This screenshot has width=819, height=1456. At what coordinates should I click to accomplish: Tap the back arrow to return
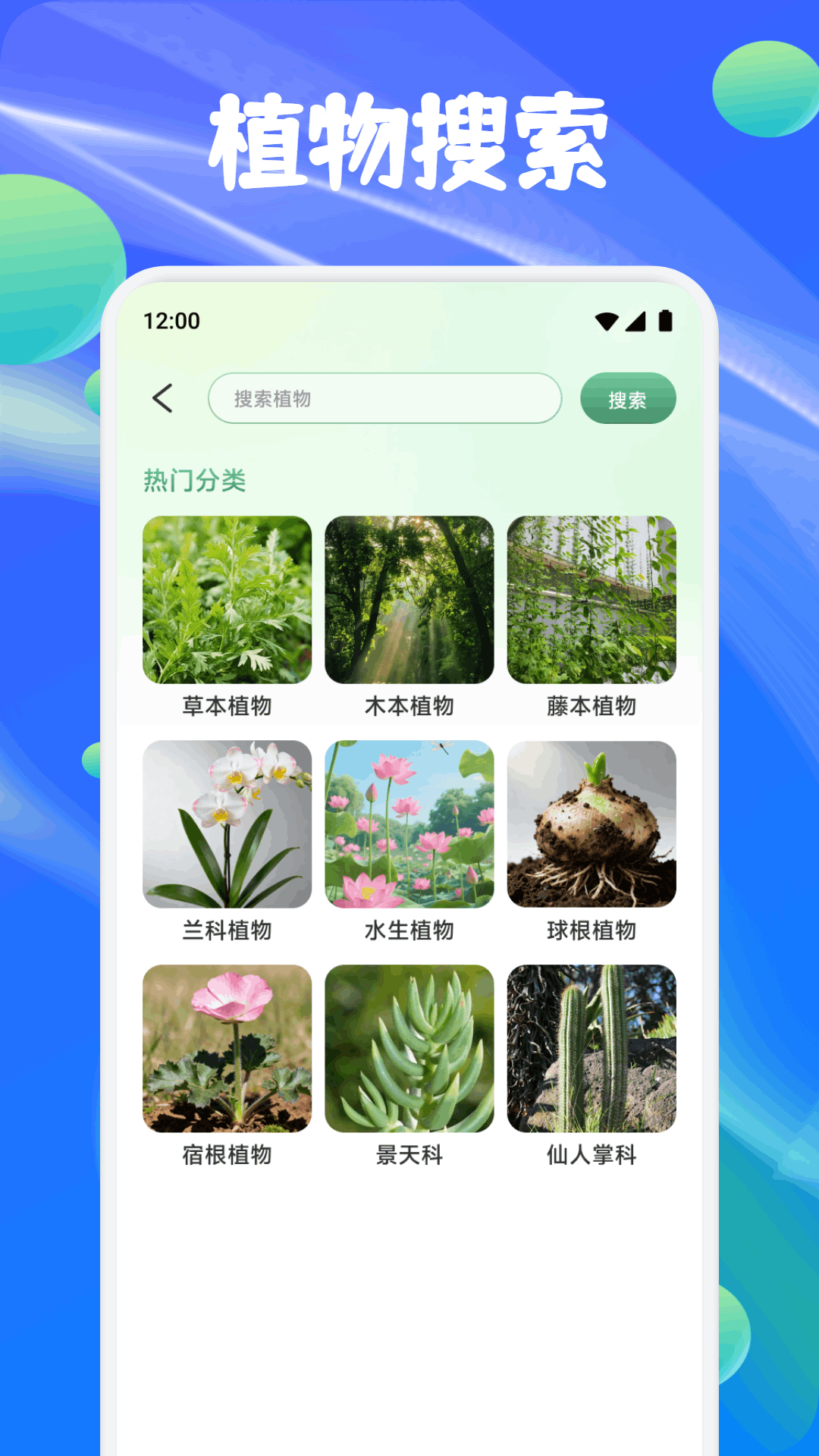click(162, 397)
